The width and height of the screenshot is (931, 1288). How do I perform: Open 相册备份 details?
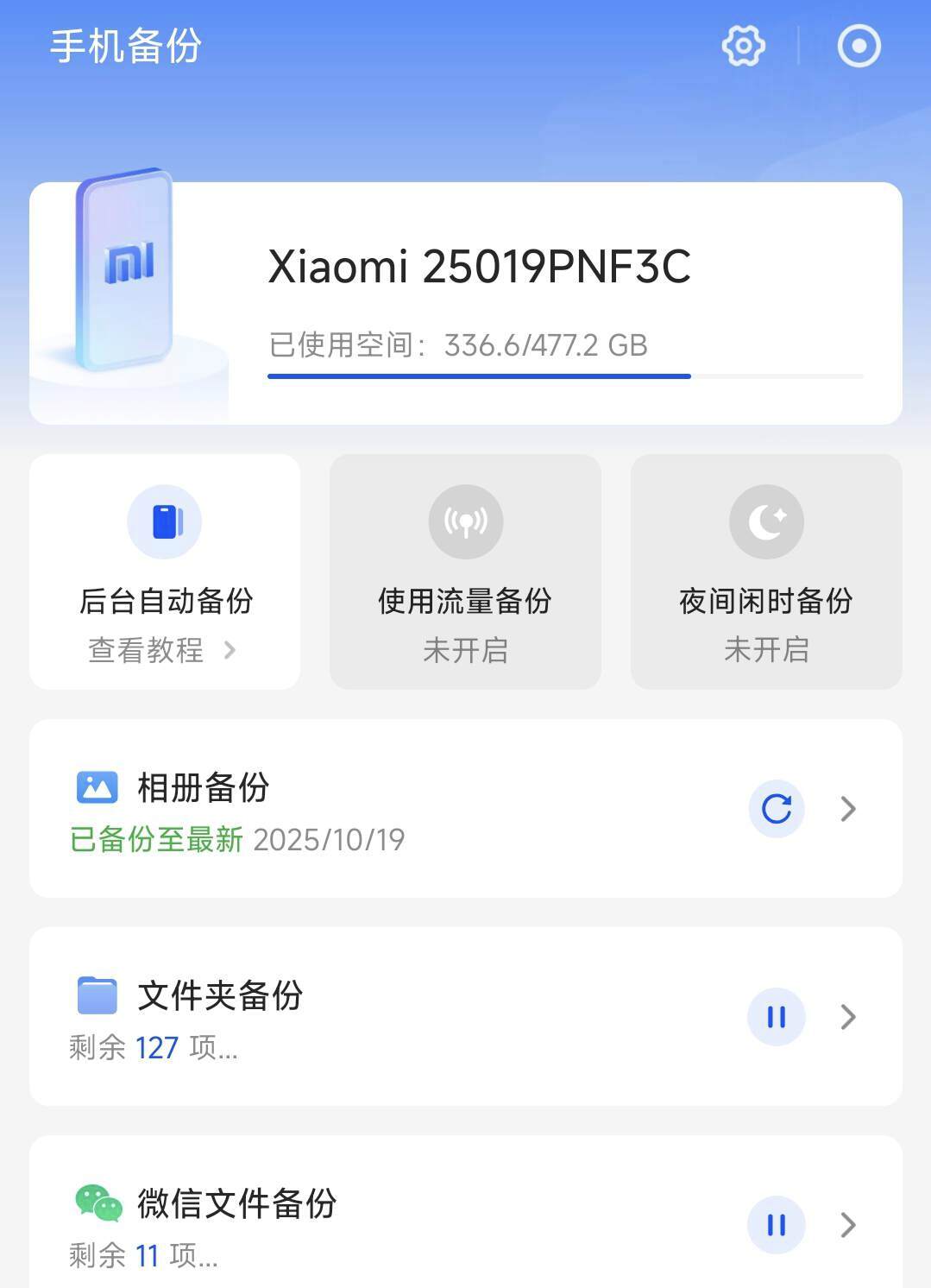(848, 809)
